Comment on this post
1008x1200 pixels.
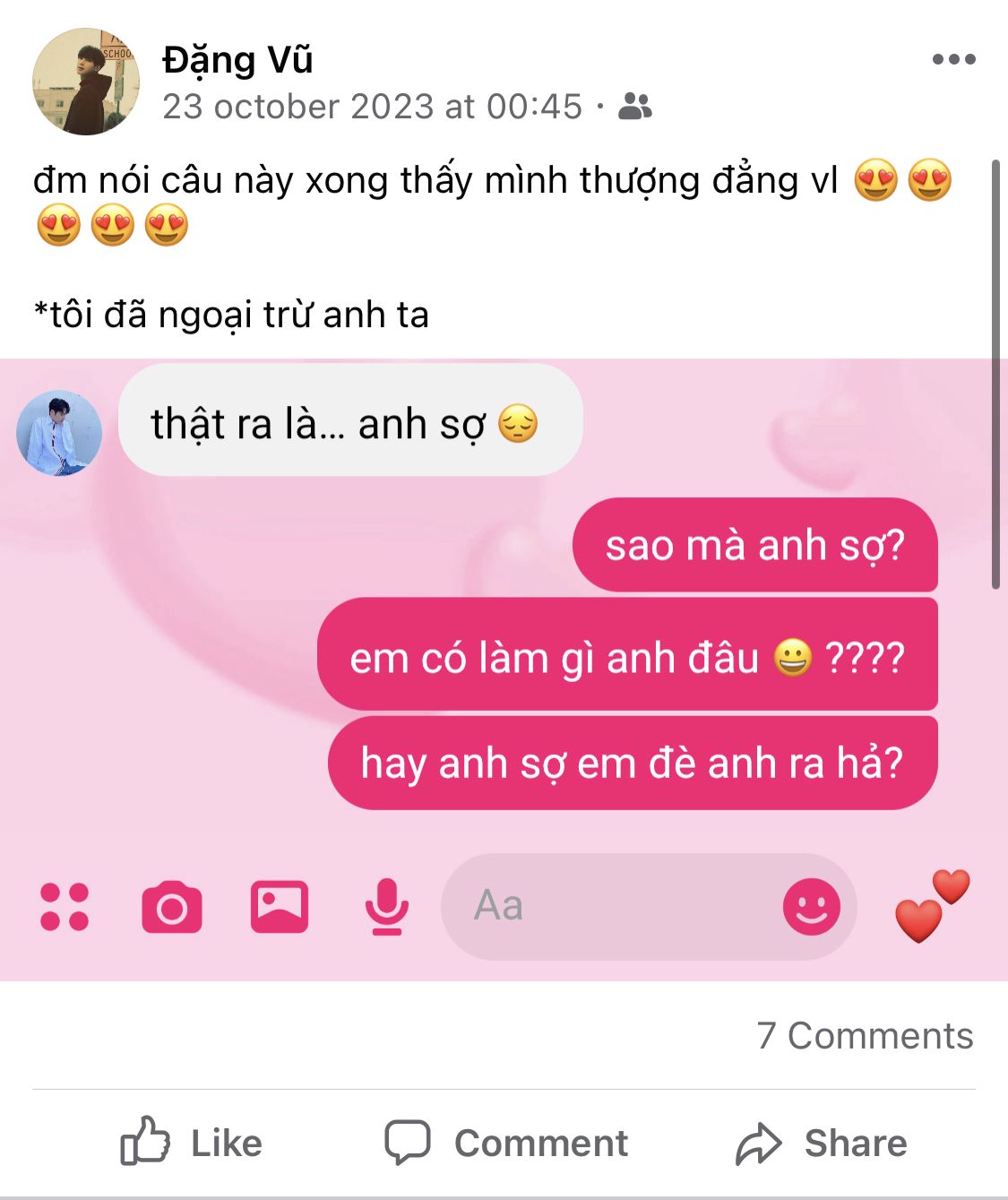506,1143
